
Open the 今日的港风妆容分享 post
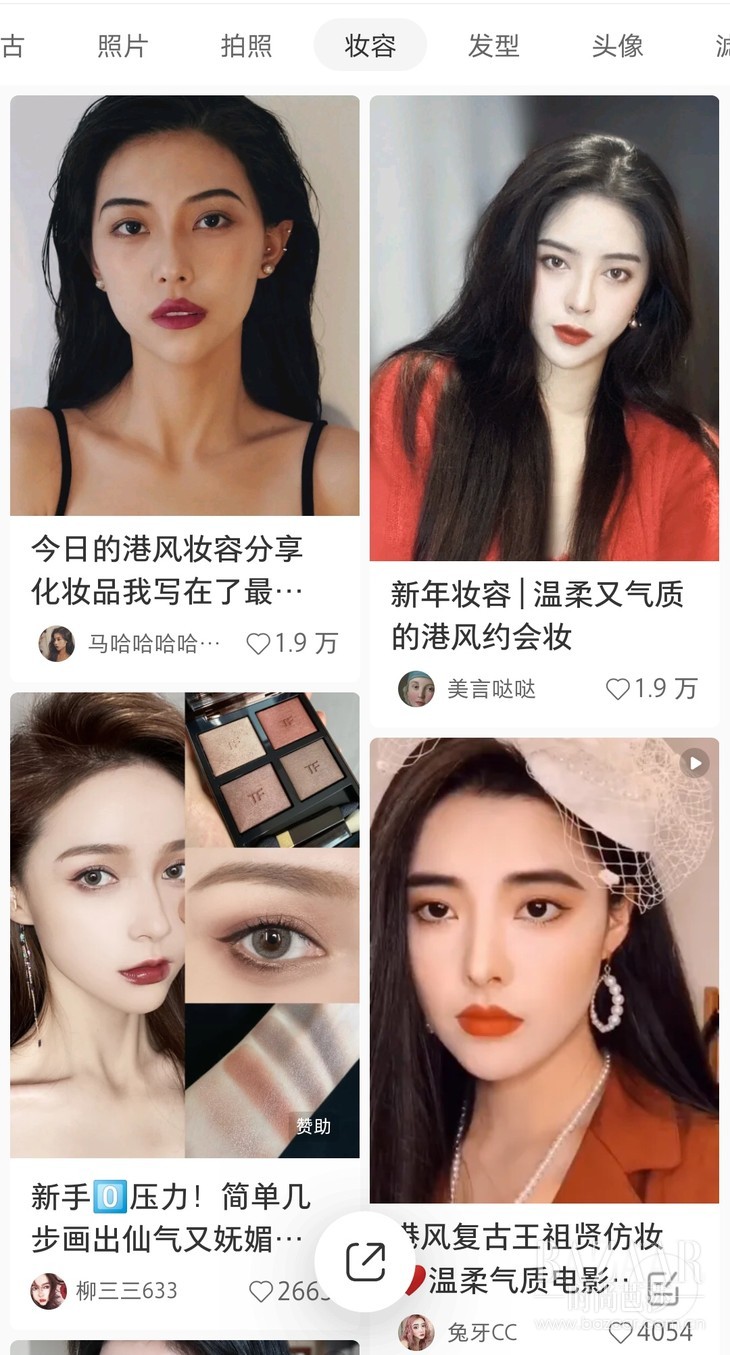(184, 305)
